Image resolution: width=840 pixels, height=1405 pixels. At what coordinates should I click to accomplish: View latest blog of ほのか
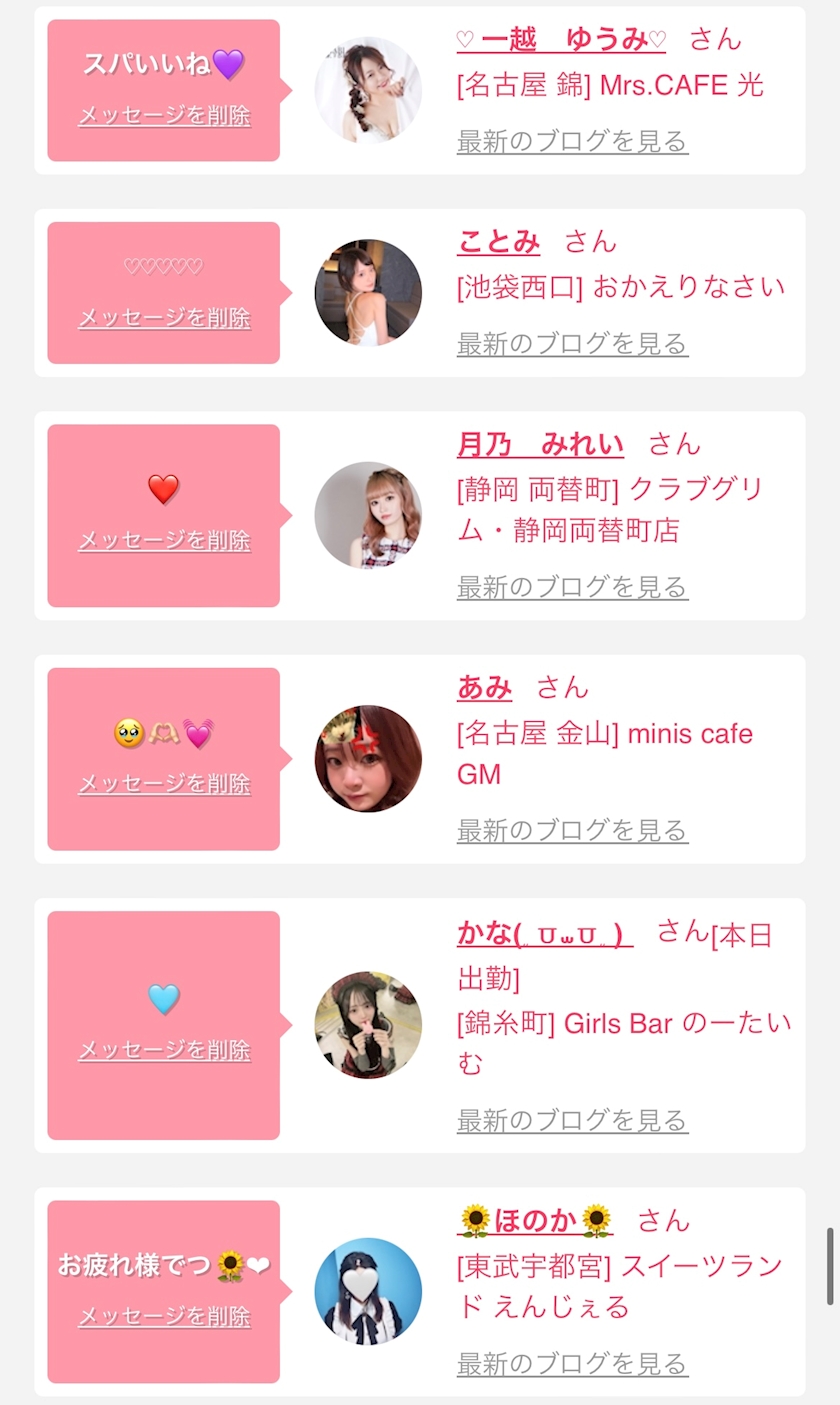tap(572, 1364)
